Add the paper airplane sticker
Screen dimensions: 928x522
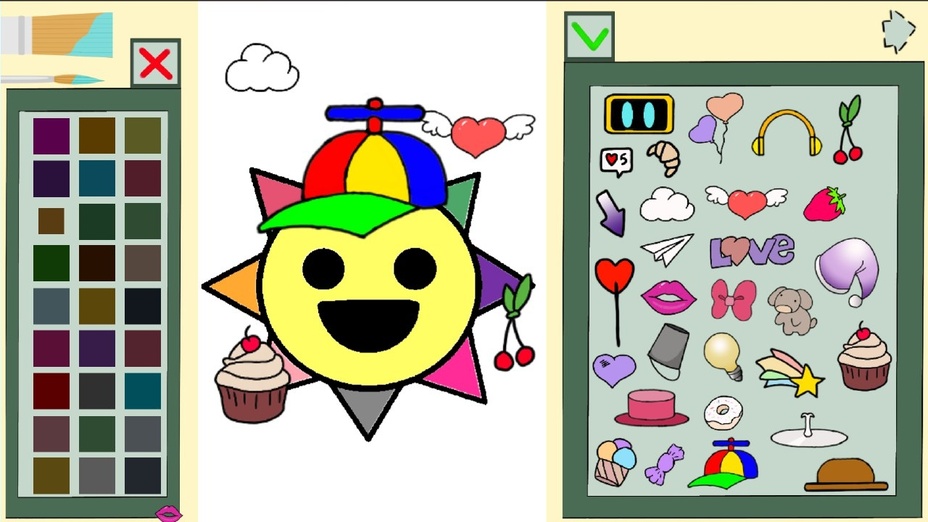pos(667,247)
